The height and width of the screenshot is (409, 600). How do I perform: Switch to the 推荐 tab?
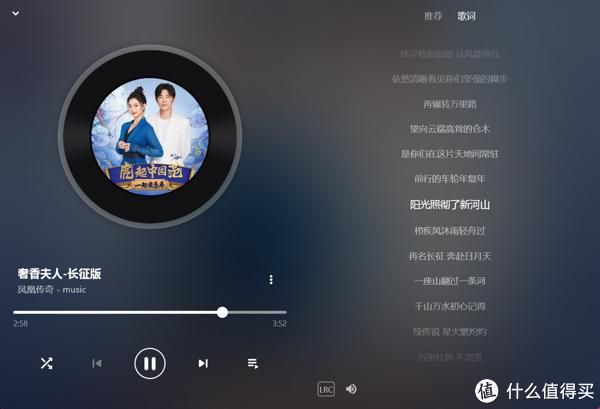(x=432, y=16)
